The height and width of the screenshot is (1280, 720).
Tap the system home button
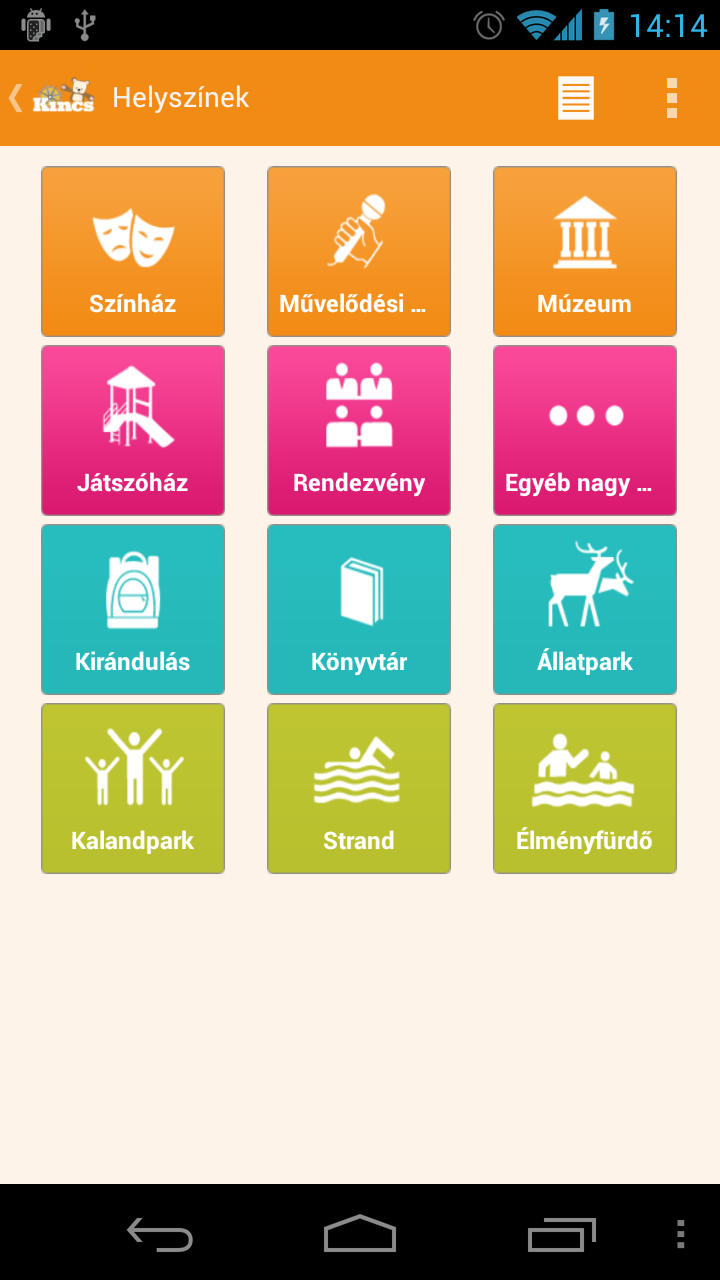360,1234
